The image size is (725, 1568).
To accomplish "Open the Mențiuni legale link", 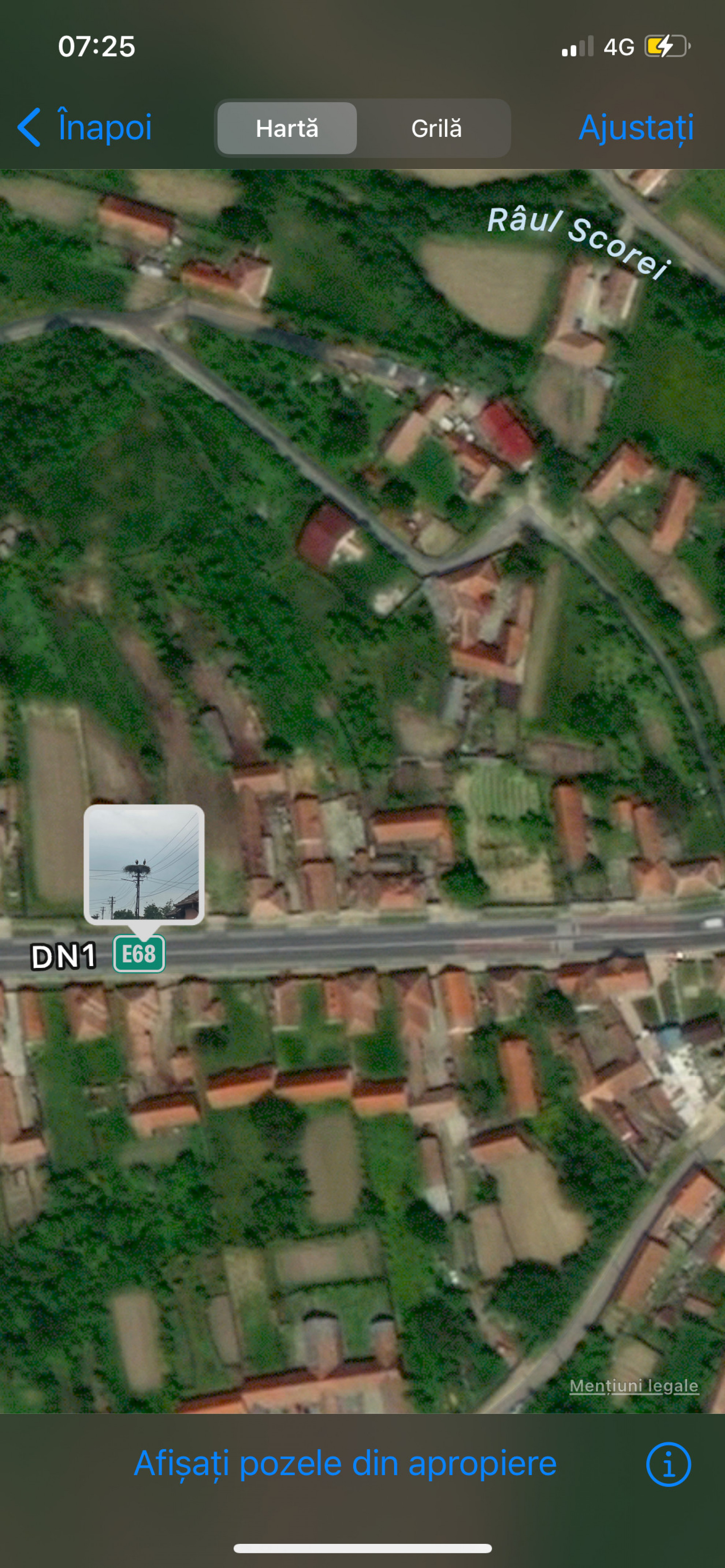I will click(x=633, y=1385).
